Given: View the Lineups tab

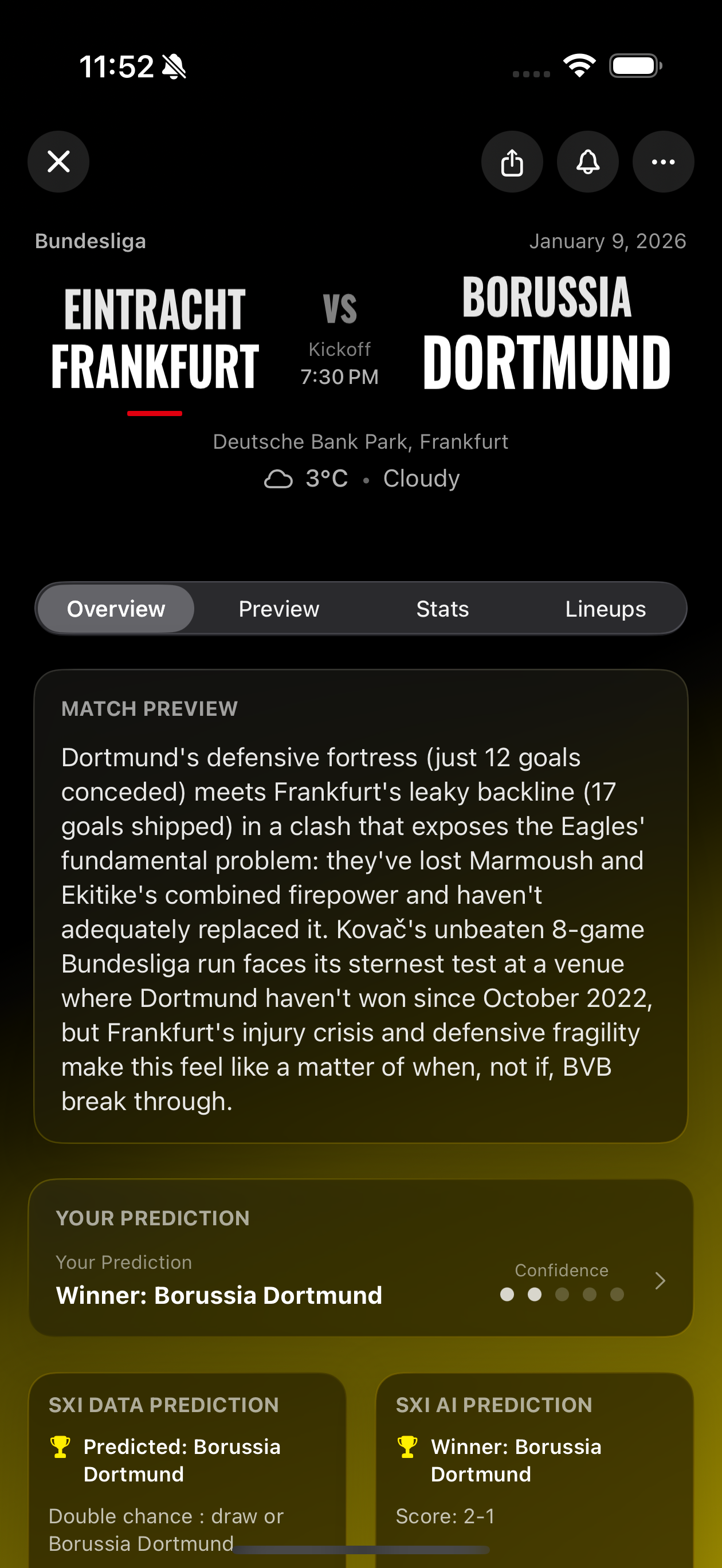Looking at the screenshot, I should (605, 608).
